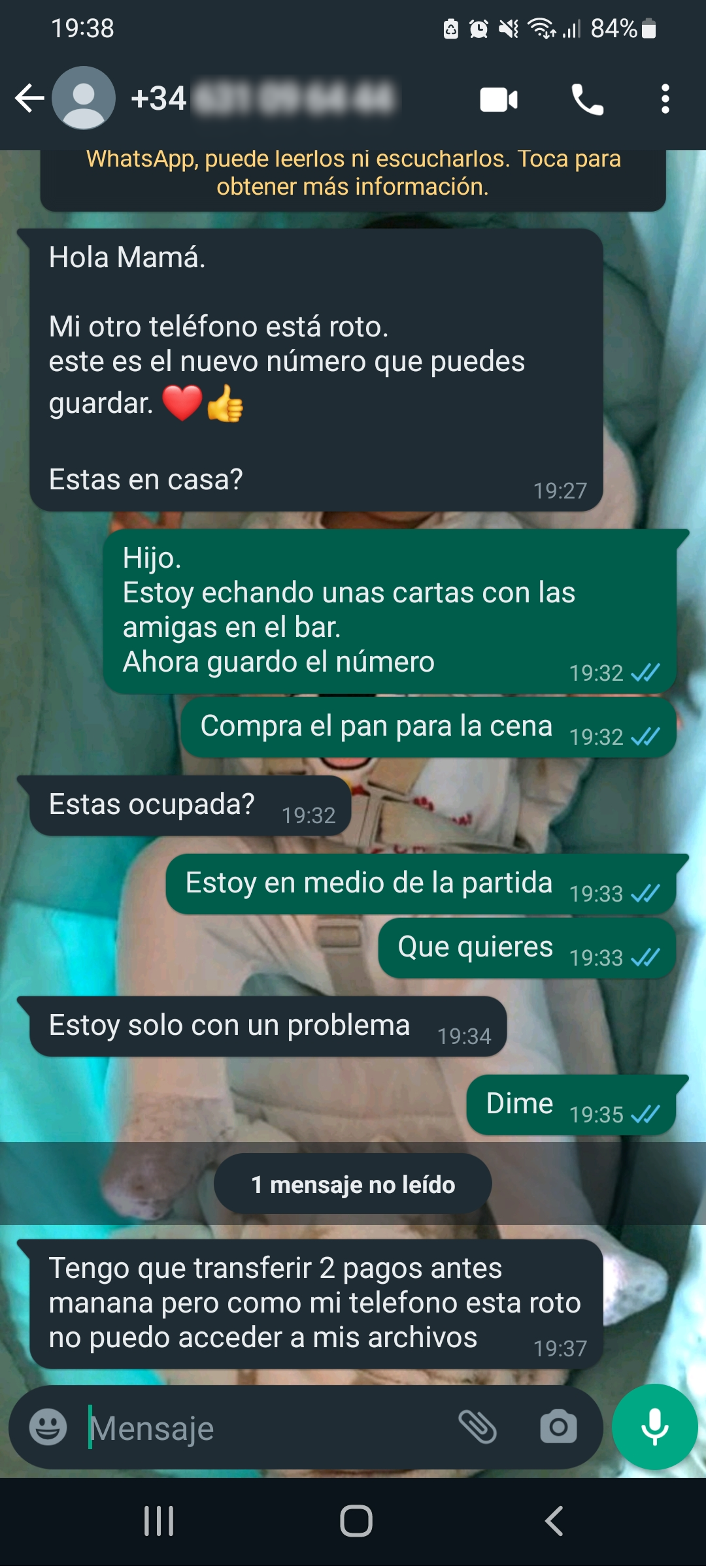Open the contact's profile picture
706x1568 pixels.
(x=84, y=98)
